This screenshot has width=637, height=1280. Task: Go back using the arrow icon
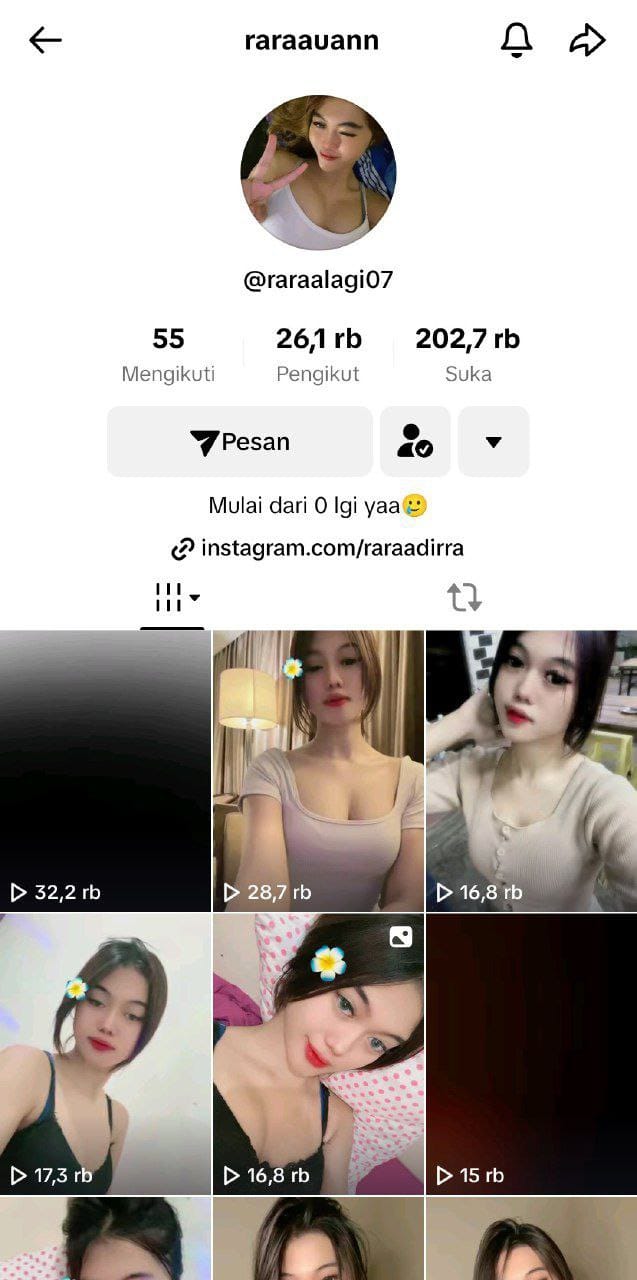click(x=46, y=40)
